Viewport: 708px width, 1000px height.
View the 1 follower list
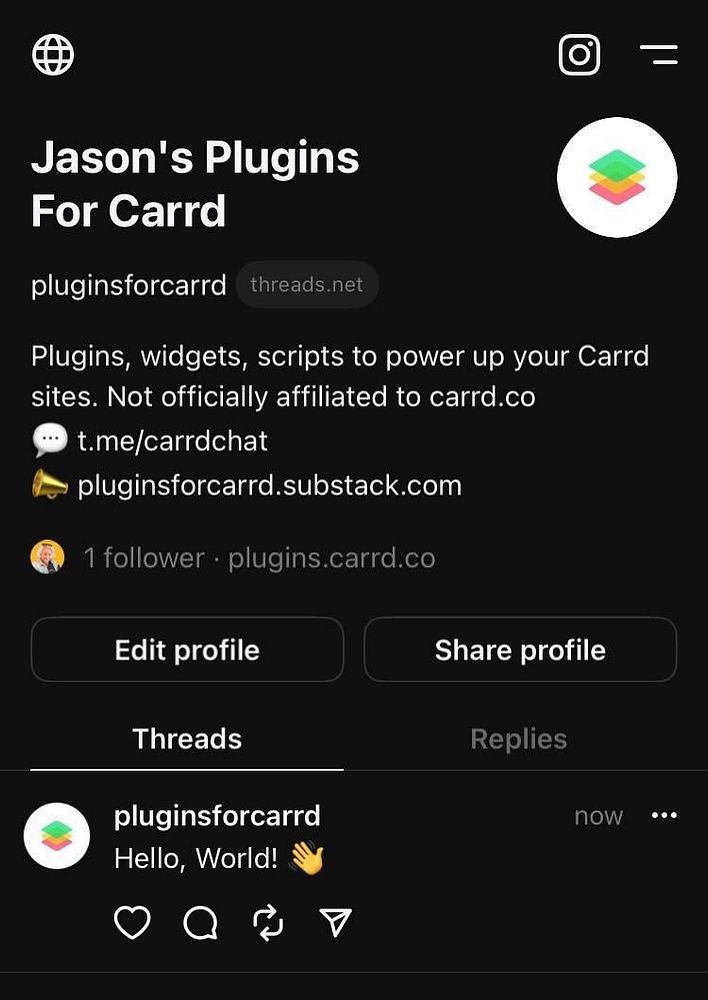click(143, 558)
